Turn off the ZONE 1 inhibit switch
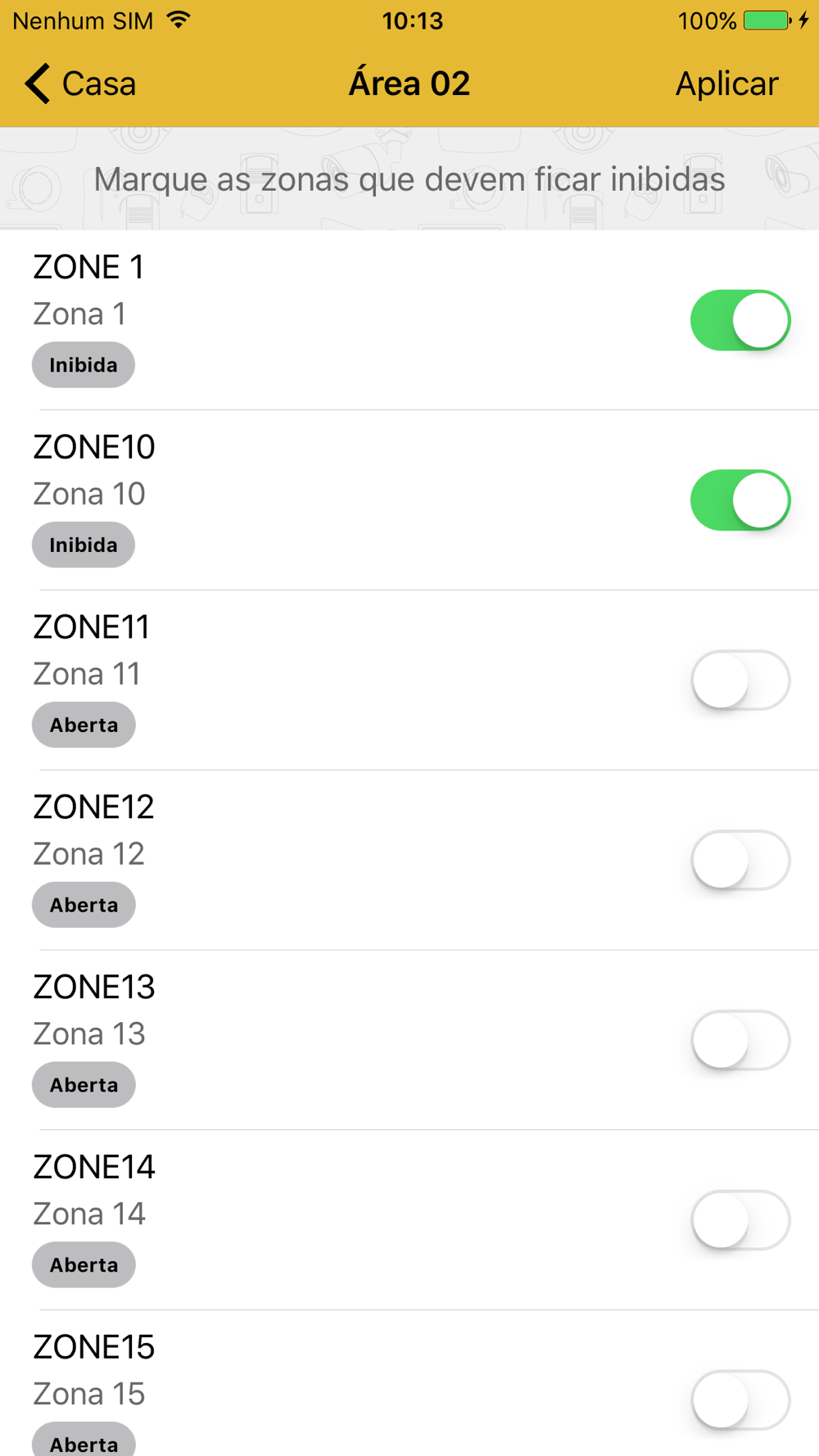 point(740,320)
